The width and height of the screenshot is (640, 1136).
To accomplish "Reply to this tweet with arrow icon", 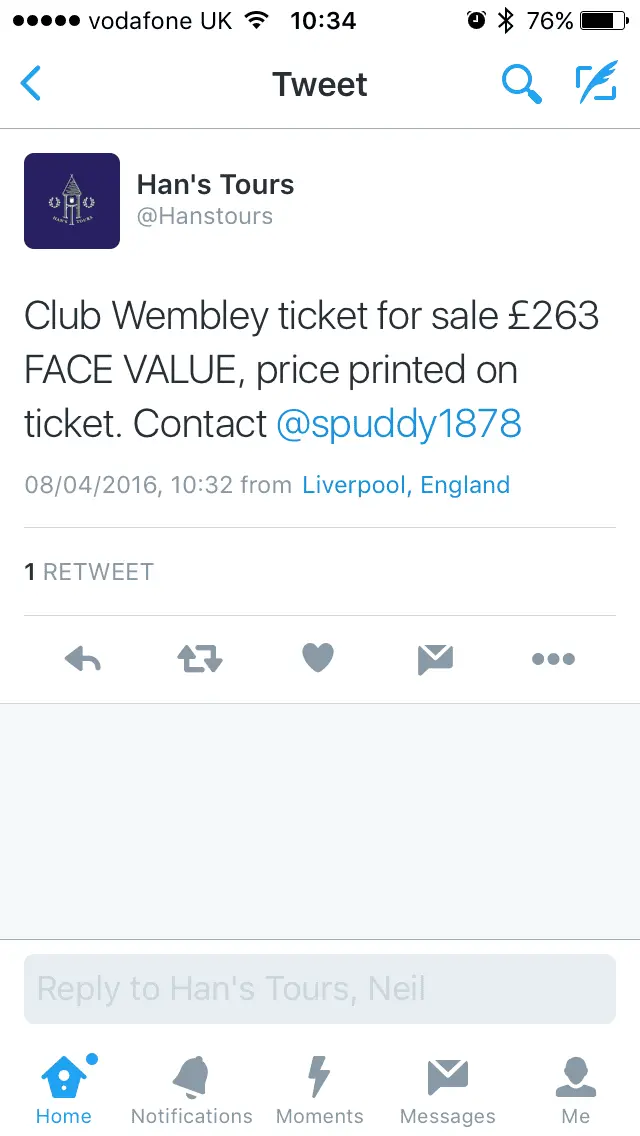I will (83, 659).
